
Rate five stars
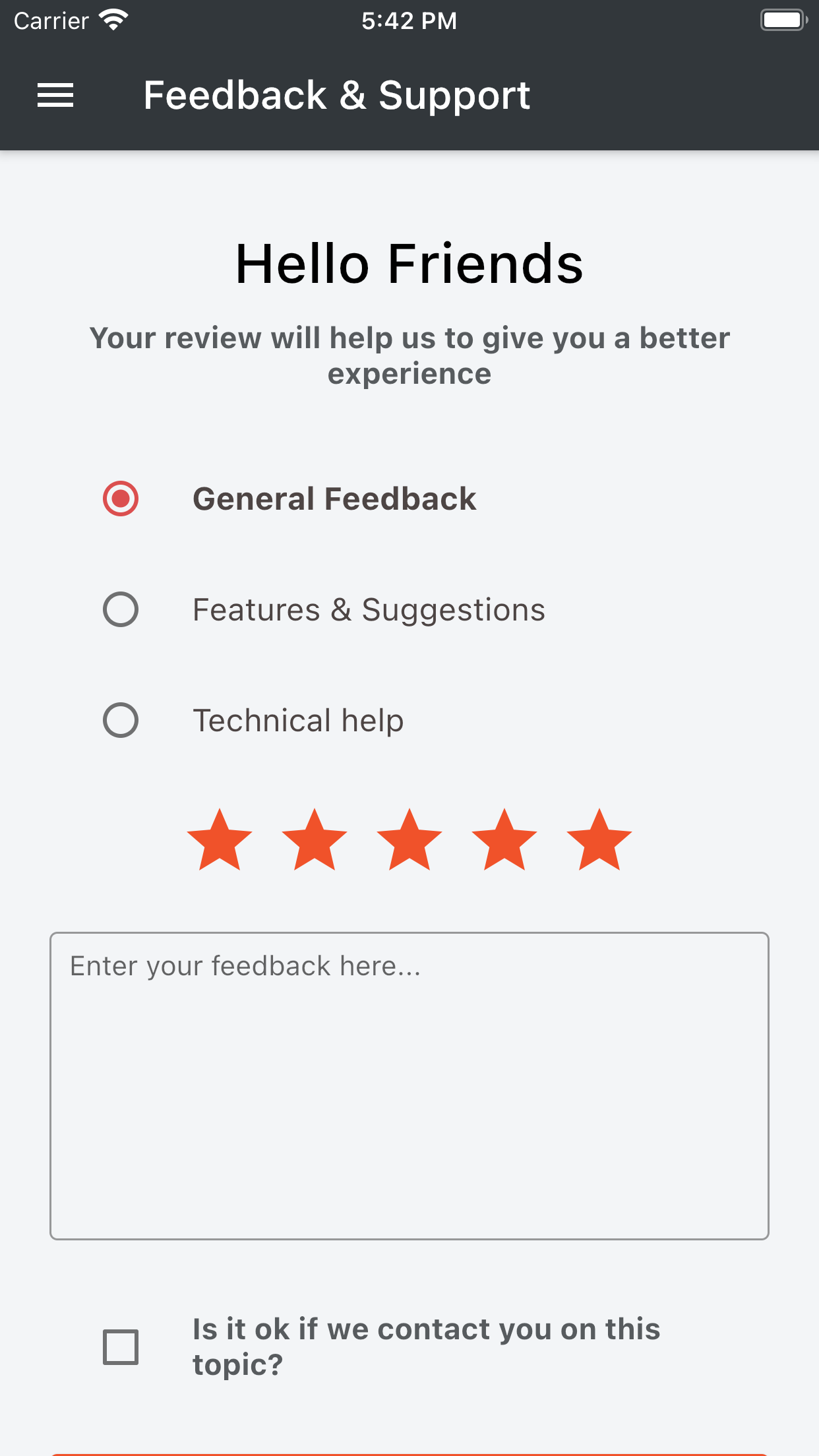click(599, 841)
